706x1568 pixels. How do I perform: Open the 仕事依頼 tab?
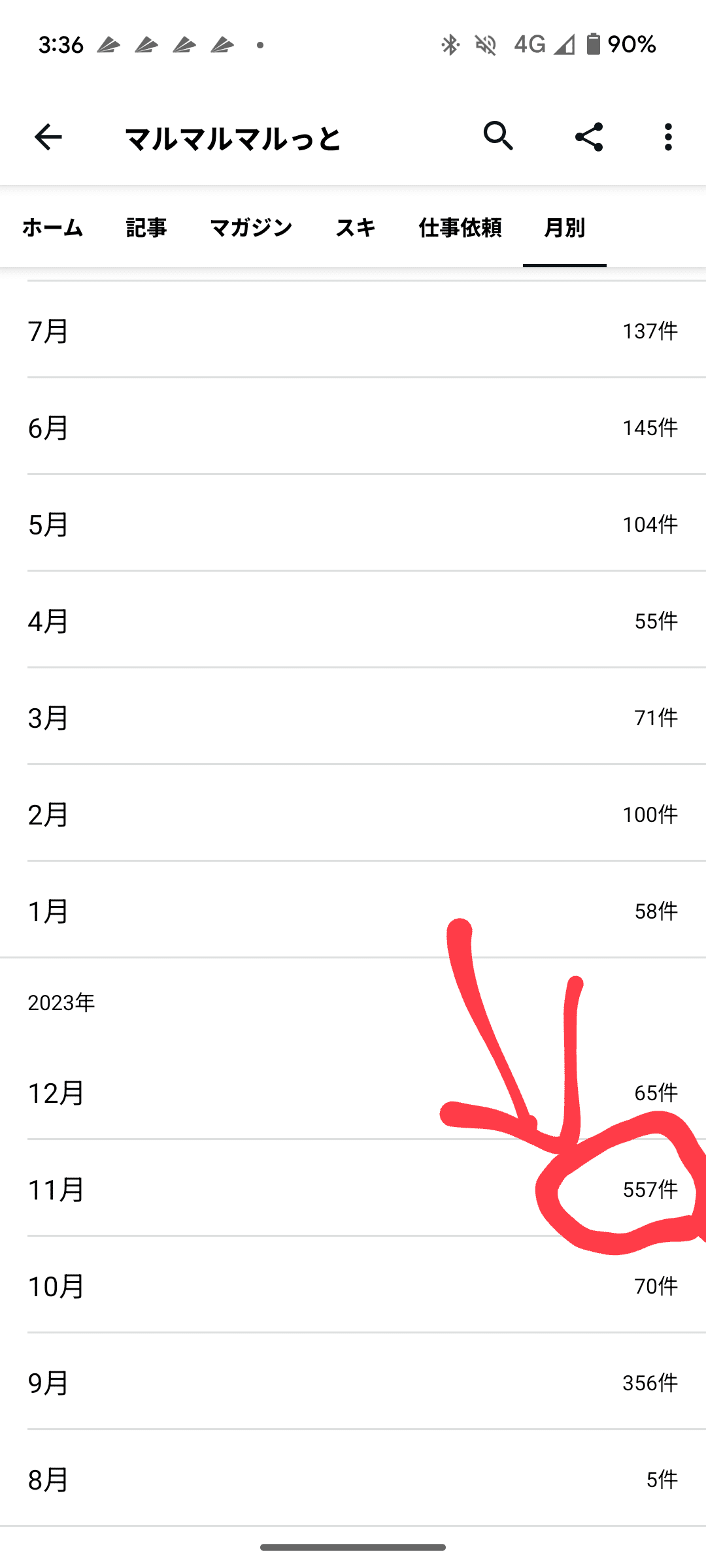pyautogui.click(x=460, y=228)
